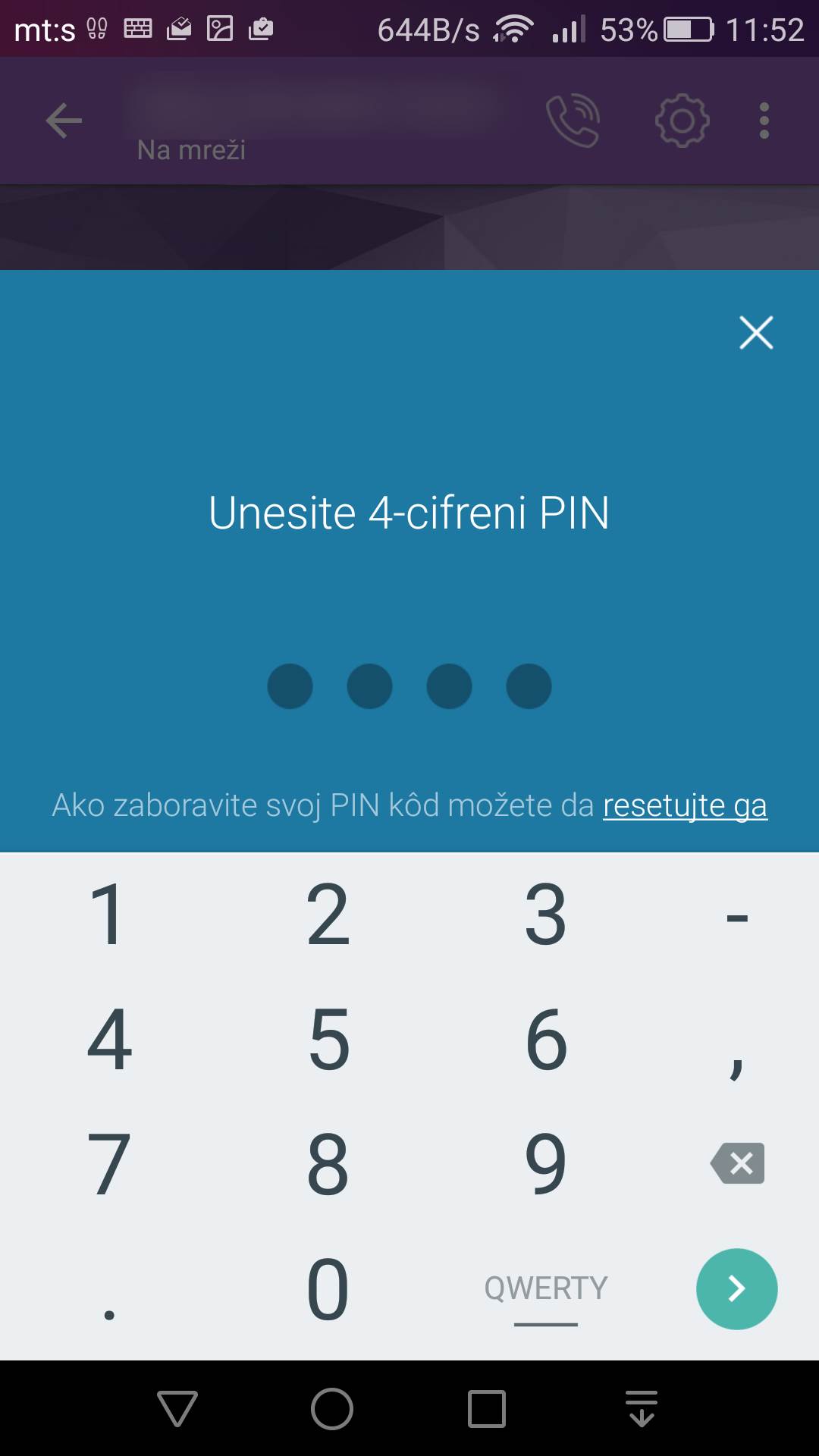Enter digit 9 on the keypad

pyautogui.click(x=546, y=1163)
